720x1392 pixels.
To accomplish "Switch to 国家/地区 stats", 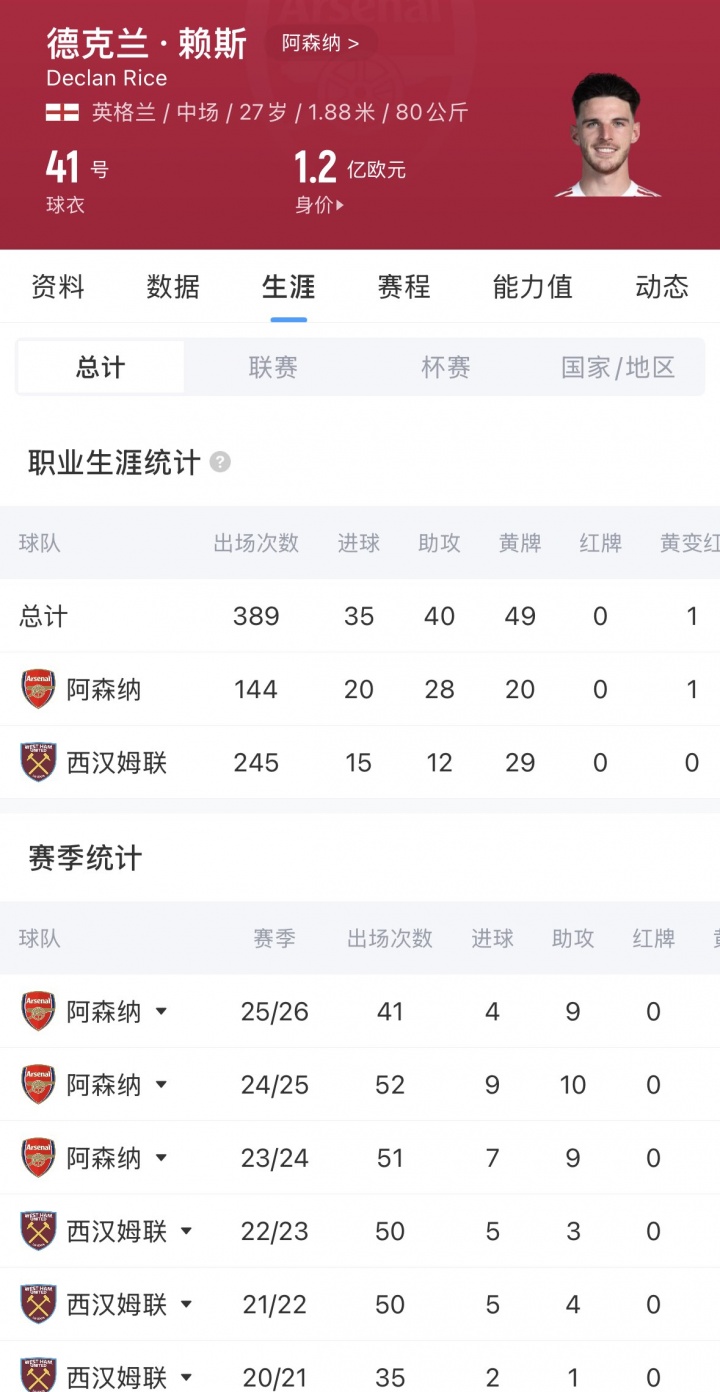I will [x=618, y=367].
